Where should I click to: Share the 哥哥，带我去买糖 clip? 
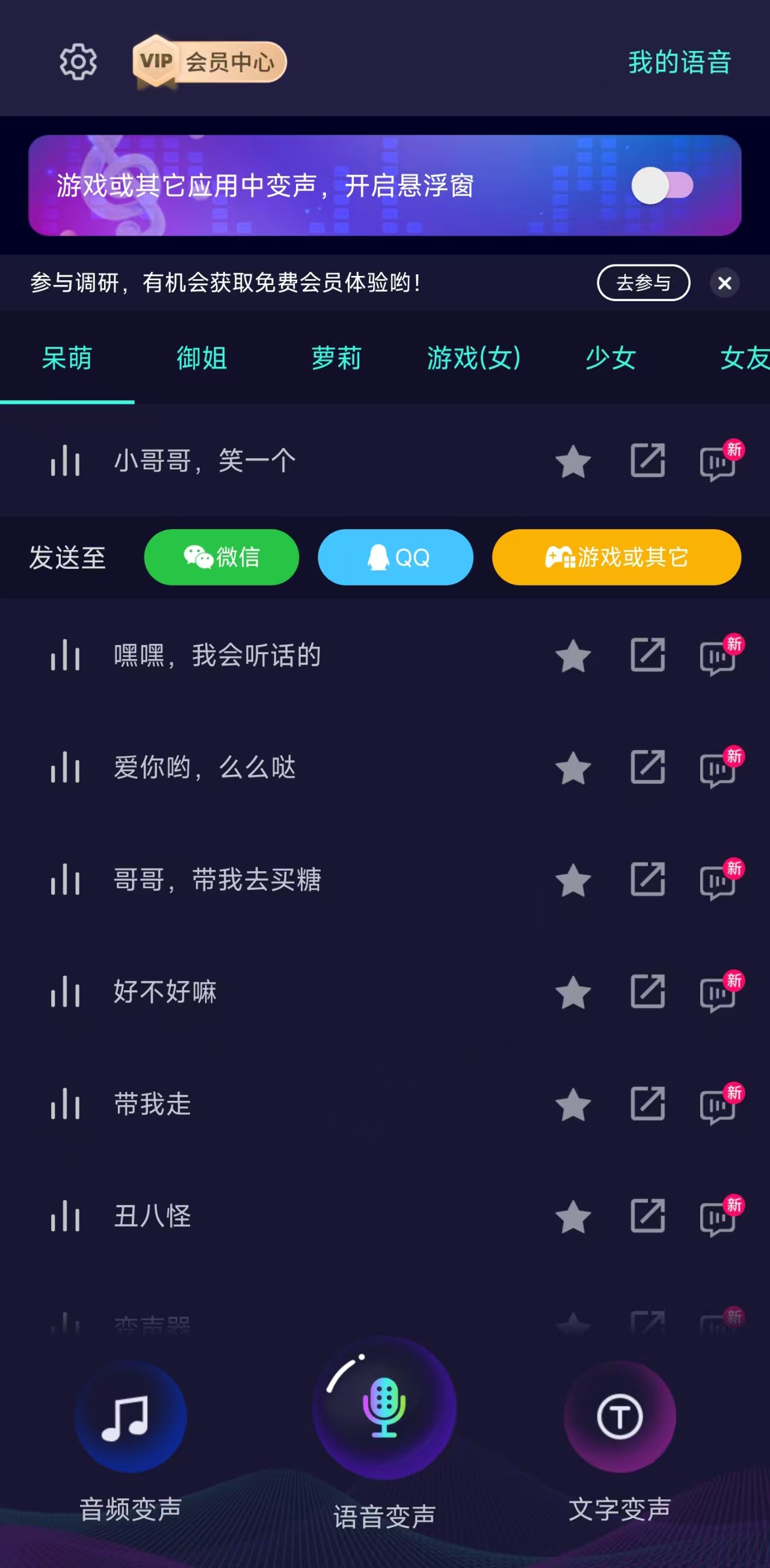pyautogui.click(x=647, y=880)
